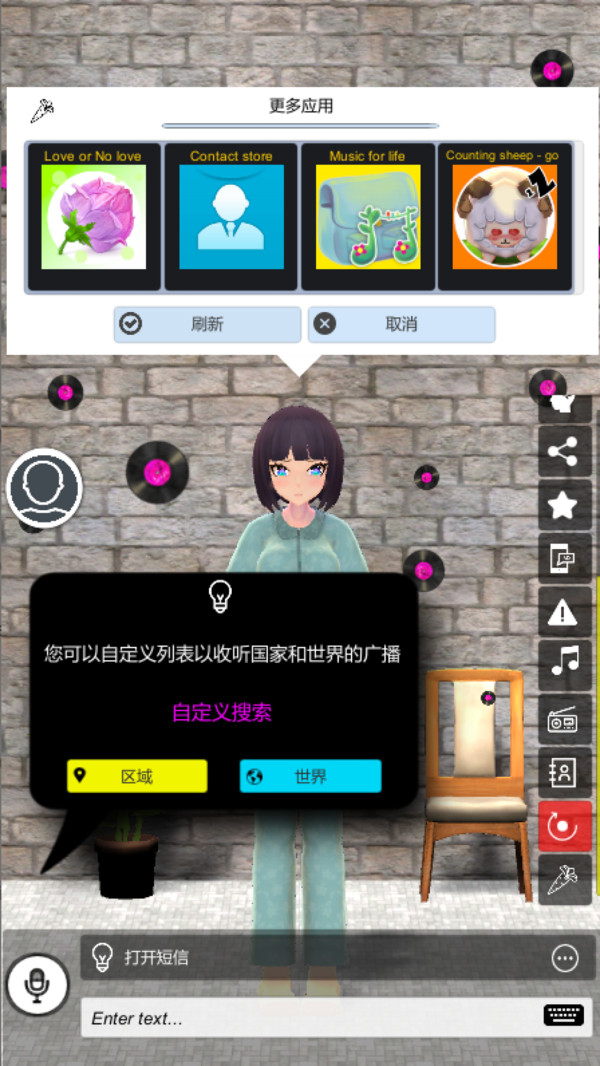Tap the warning triangle icon
600x1066 pixels.
click(x=564, y=611)
